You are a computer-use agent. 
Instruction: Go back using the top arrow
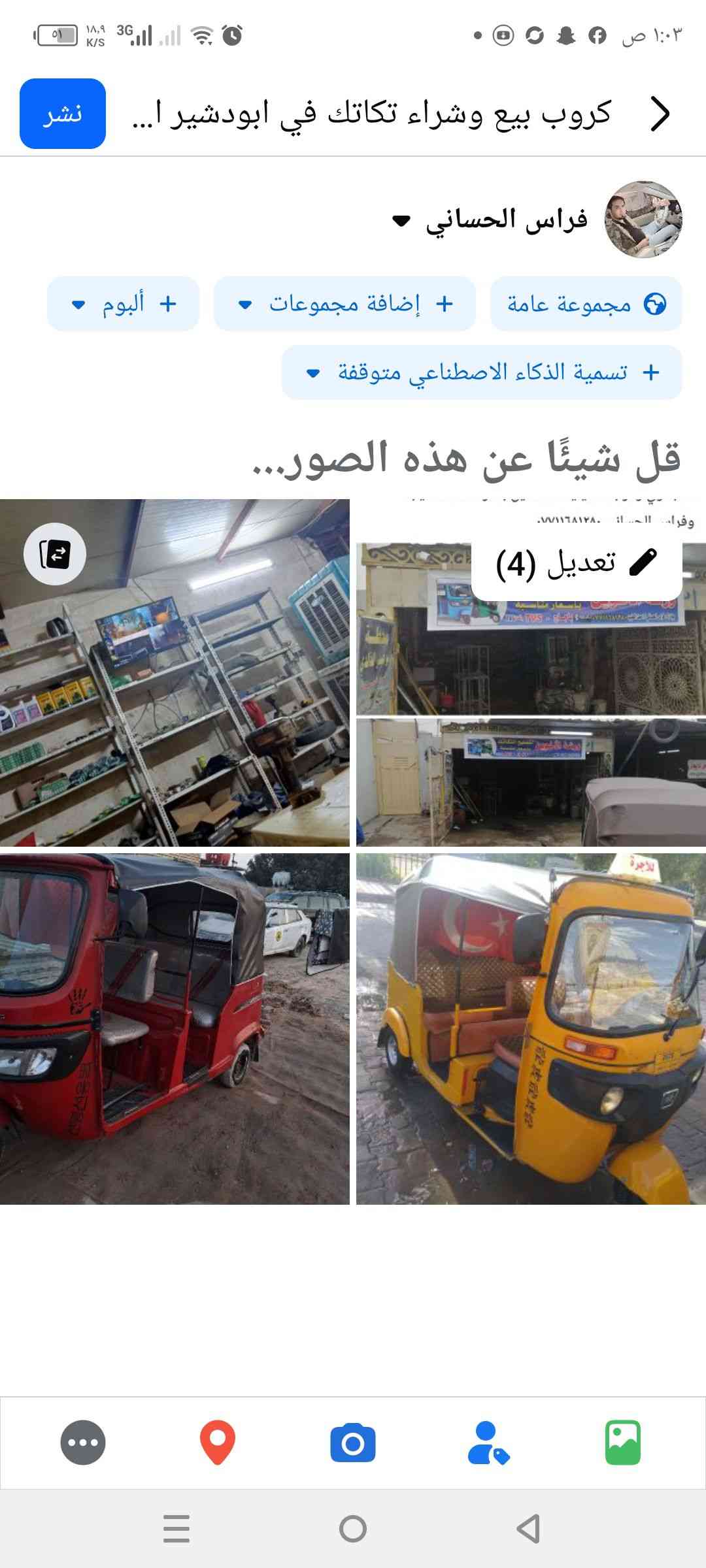[660, 114]
